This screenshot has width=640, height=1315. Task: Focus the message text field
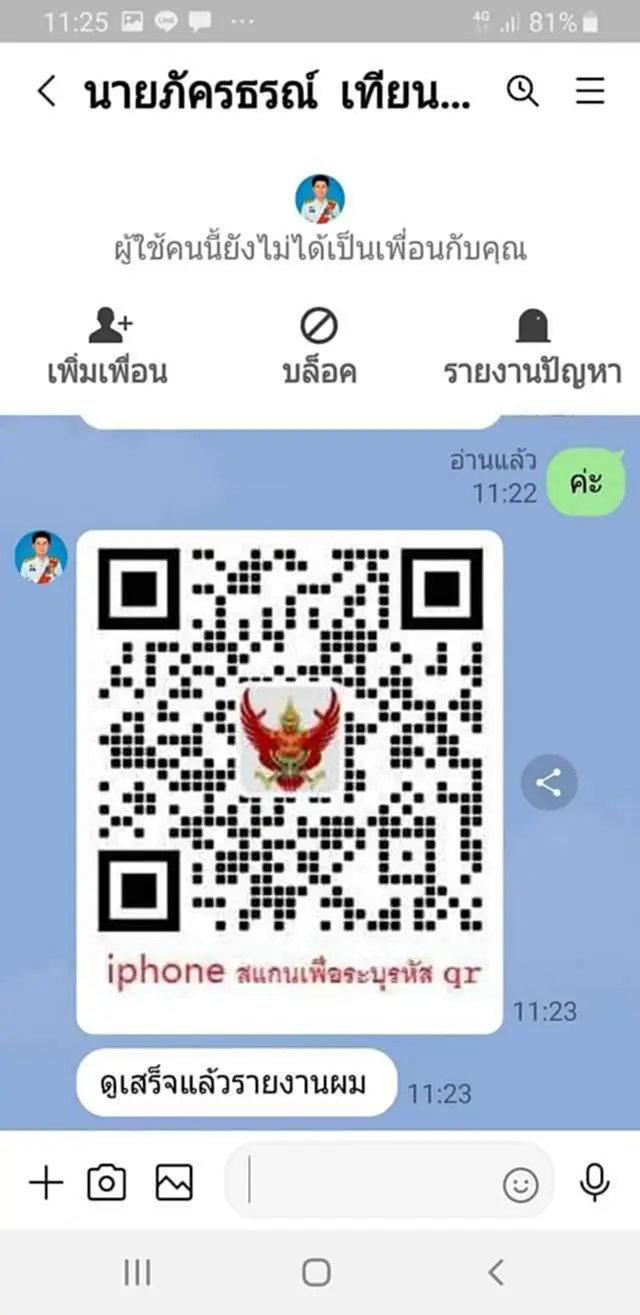[370, 1184]
